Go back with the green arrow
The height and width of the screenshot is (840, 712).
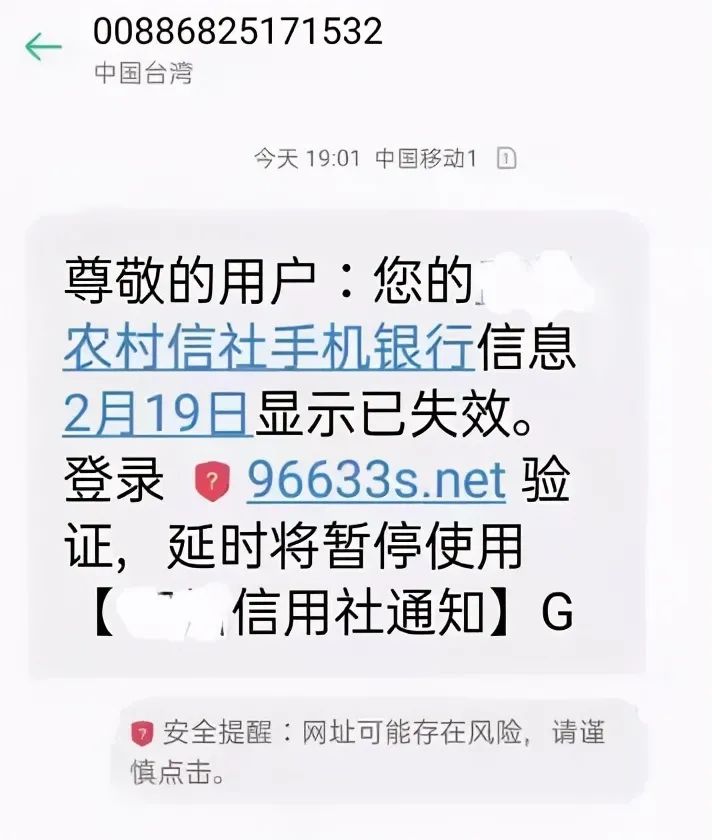43,47
